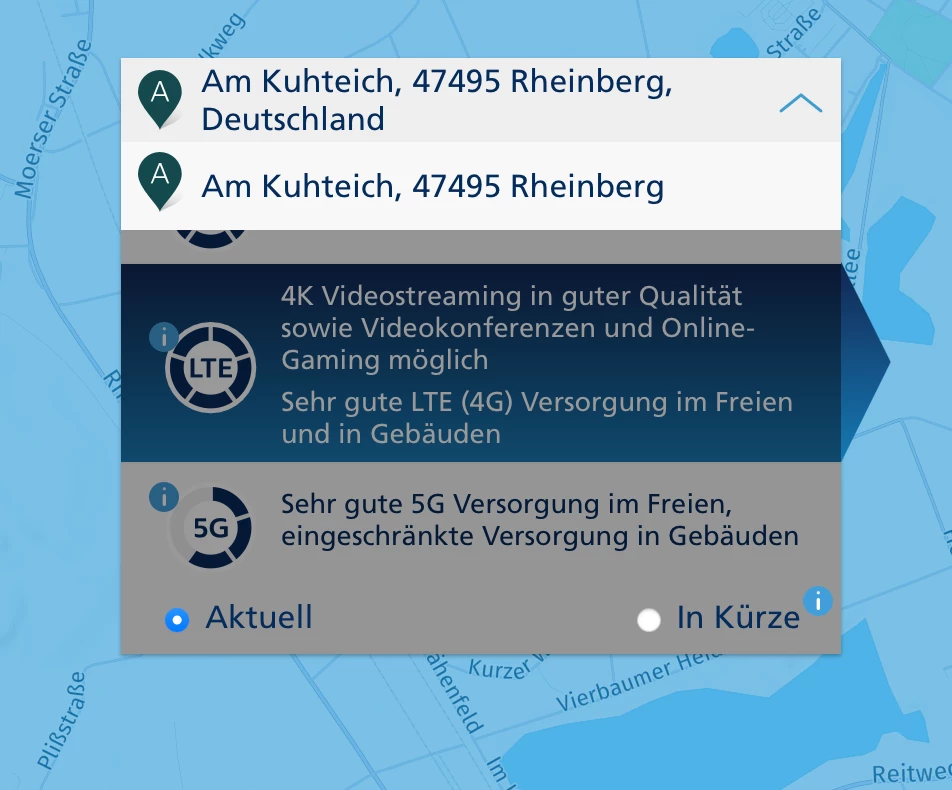The width and height of the screenshot is (952, 790).
Task: Select the Aktuell radio option
Action: click(x=177, y=620)
